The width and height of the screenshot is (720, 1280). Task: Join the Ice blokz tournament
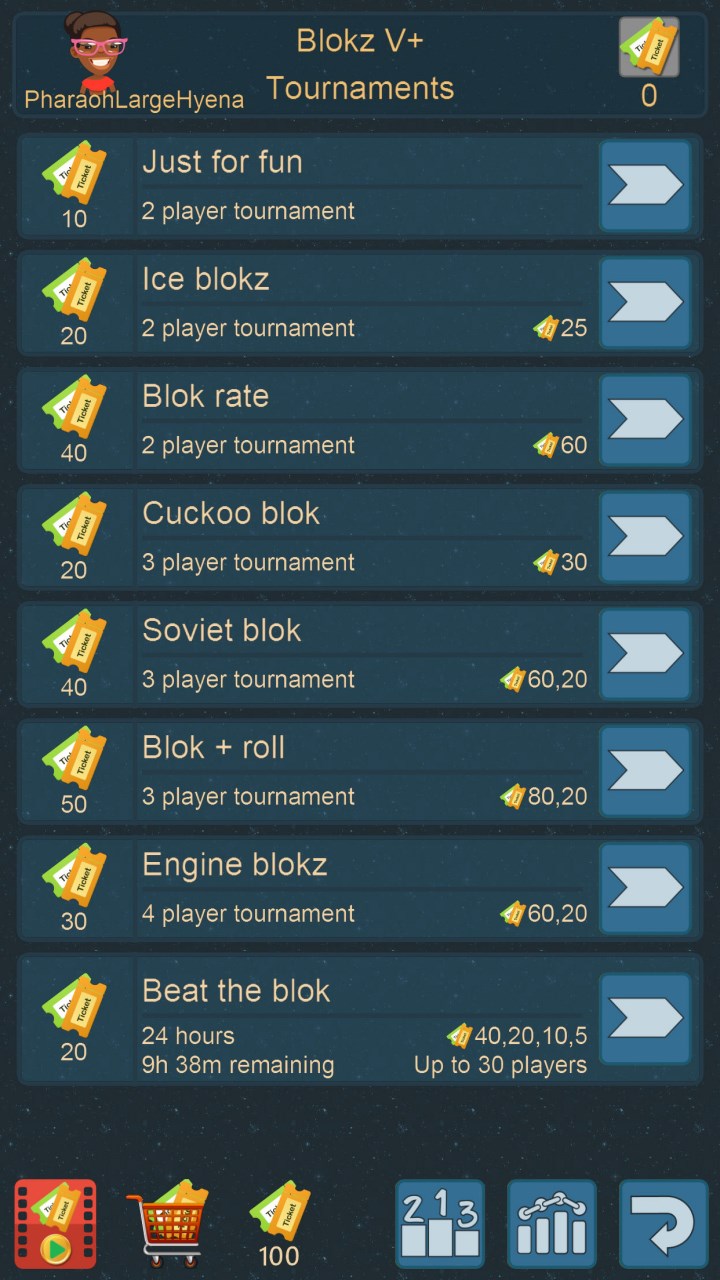pyautogui.click(x=645, y=303)
